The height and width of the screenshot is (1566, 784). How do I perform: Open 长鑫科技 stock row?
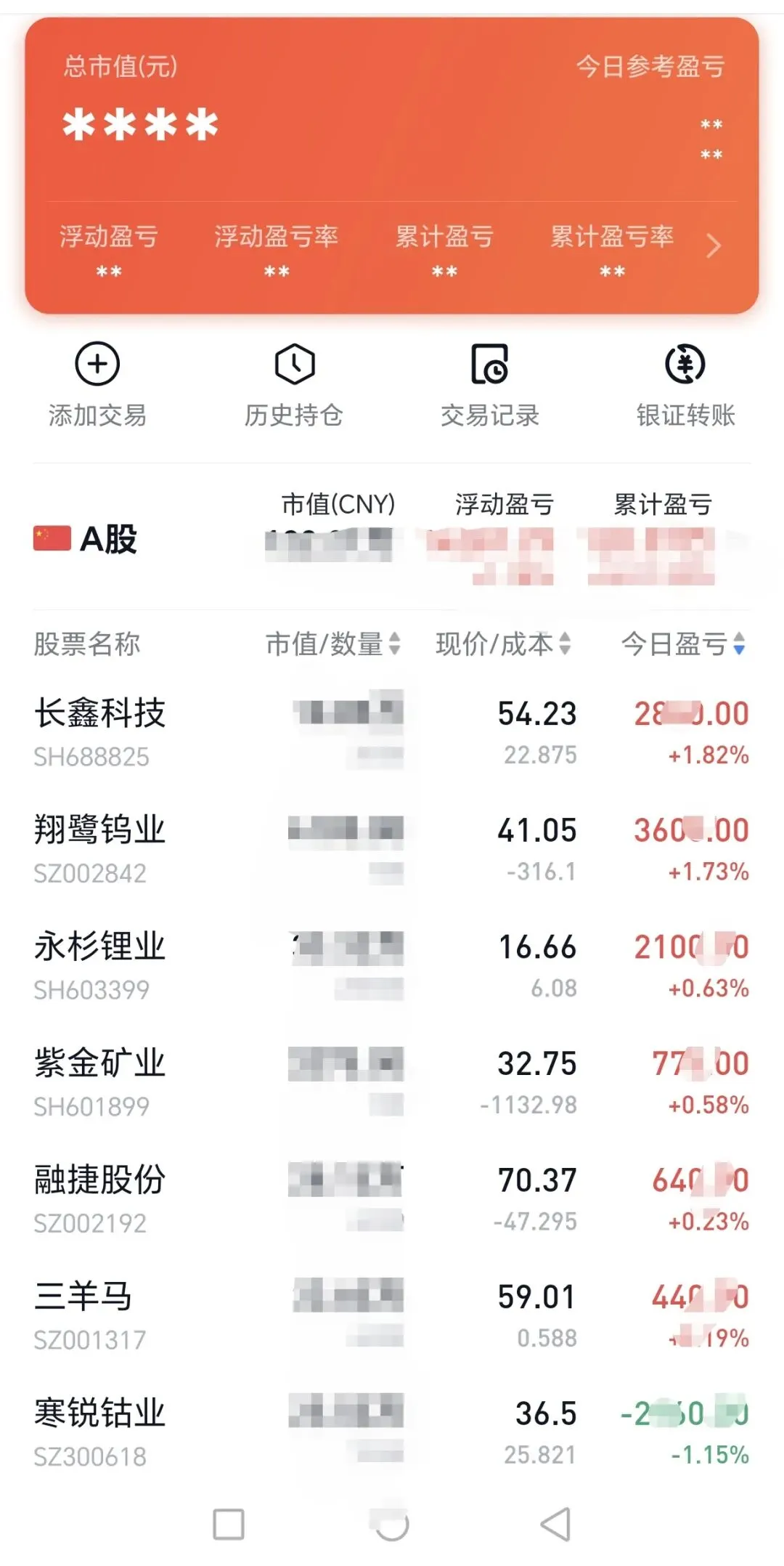click(x=392, y=732)
